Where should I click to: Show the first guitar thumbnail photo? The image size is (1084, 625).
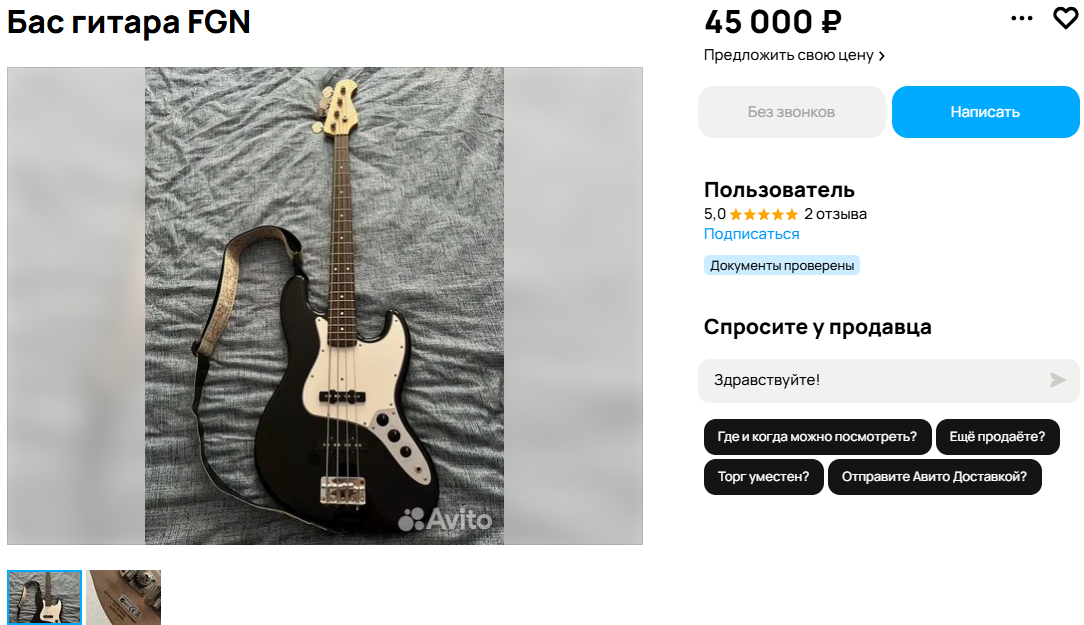45,597
